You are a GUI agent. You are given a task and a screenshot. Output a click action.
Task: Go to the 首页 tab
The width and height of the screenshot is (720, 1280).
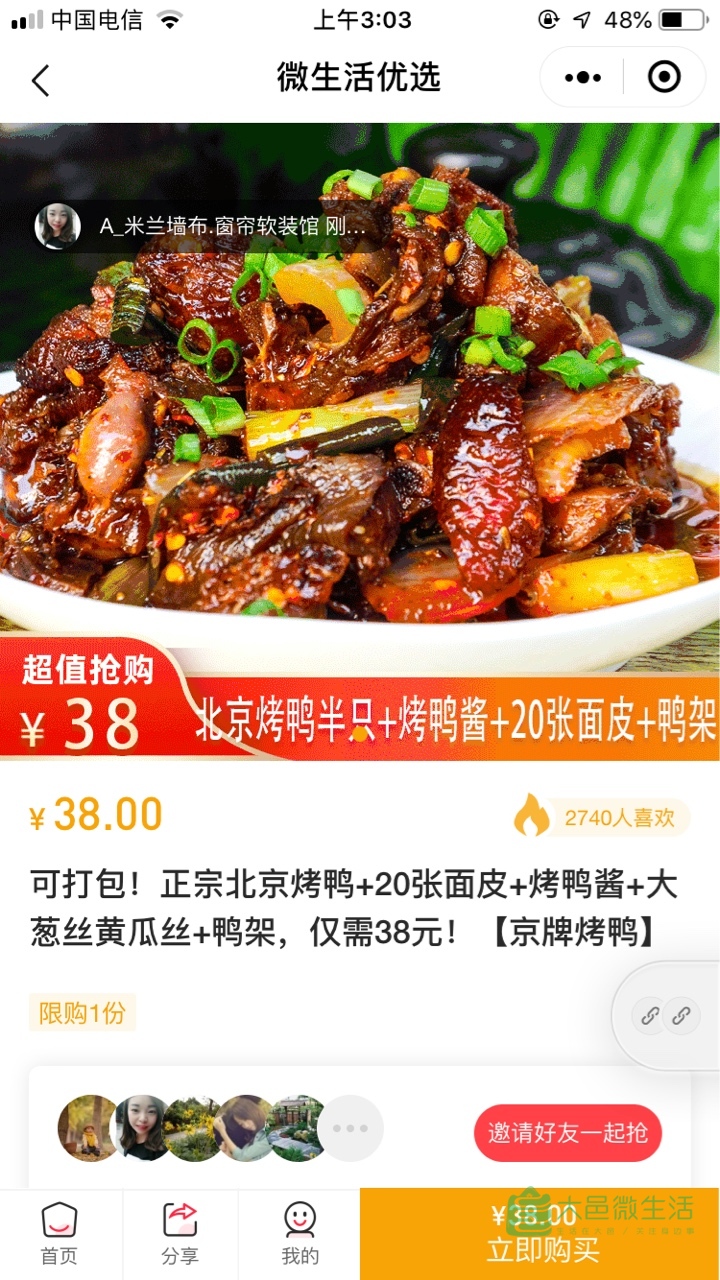pos(59,1234)
